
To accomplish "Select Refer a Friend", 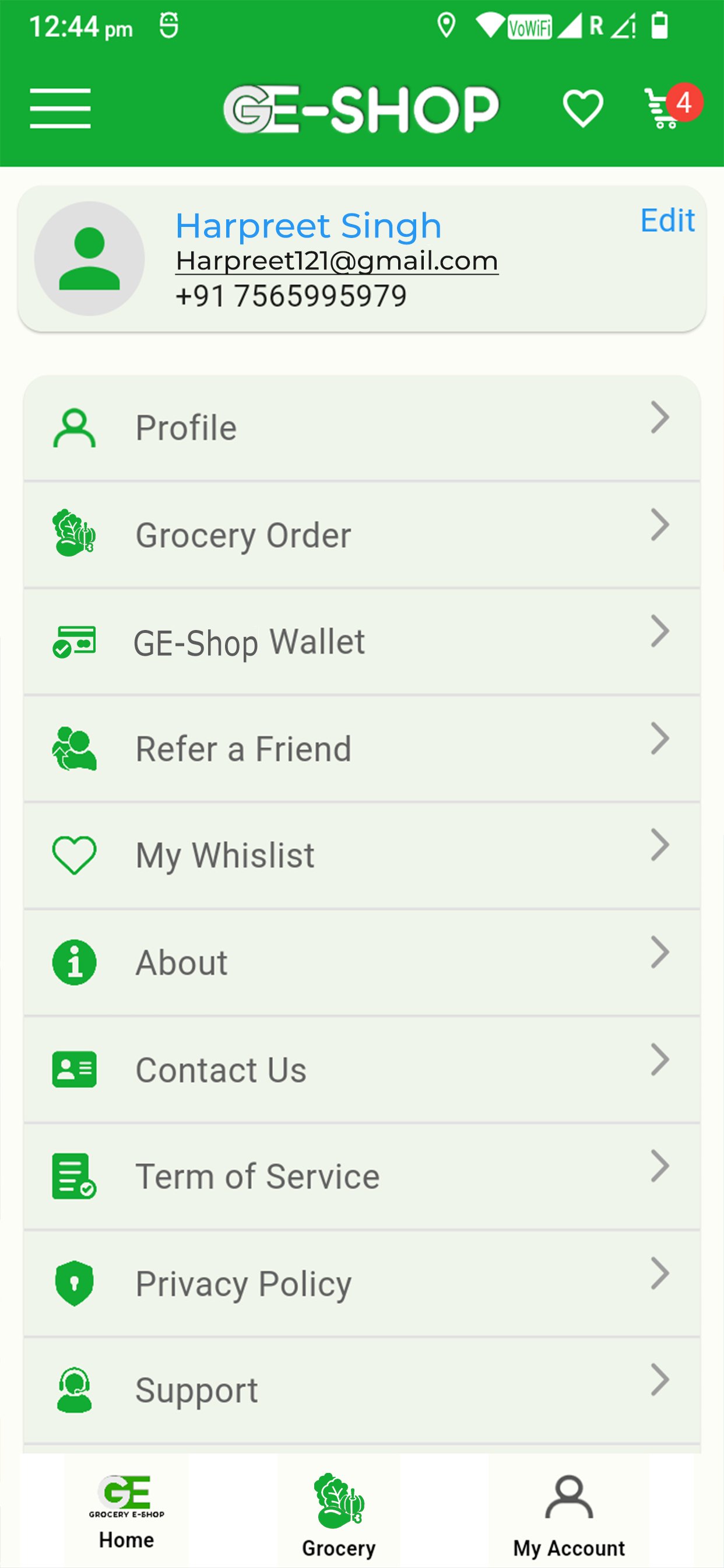I will tap(361, 748).
